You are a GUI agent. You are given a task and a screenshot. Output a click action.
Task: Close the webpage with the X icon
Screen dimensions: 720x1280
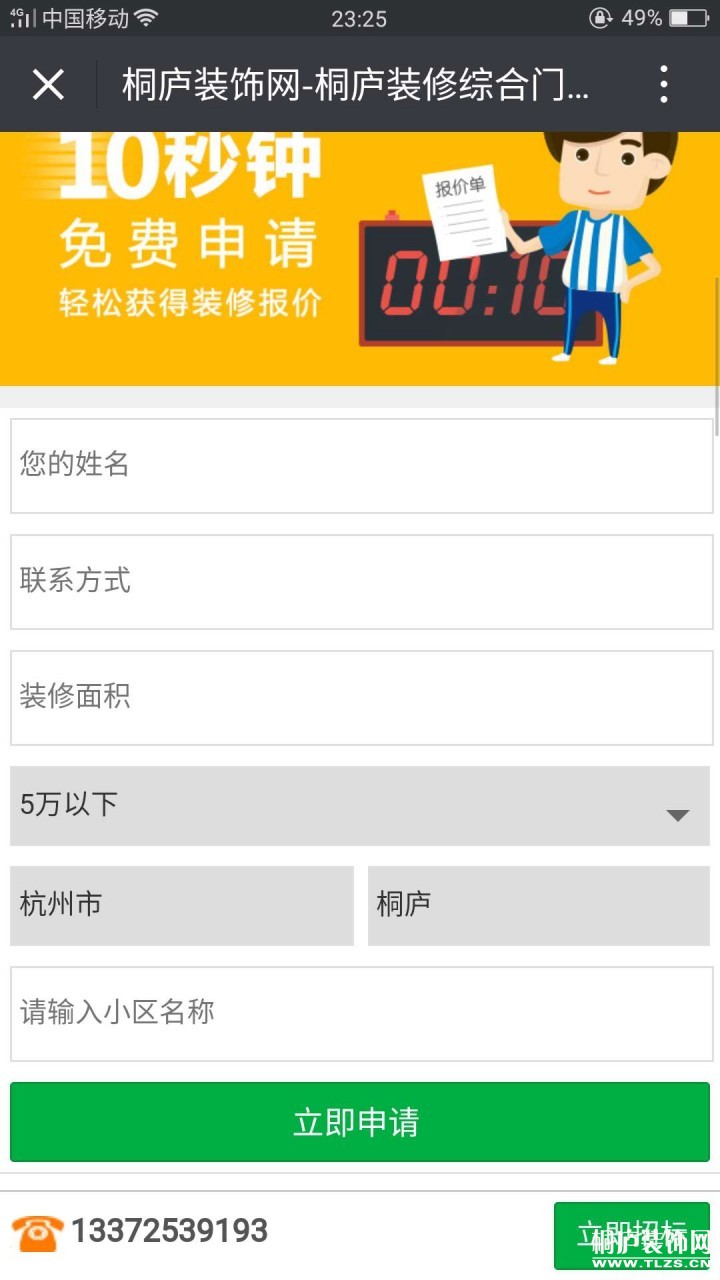click(48, 85)
